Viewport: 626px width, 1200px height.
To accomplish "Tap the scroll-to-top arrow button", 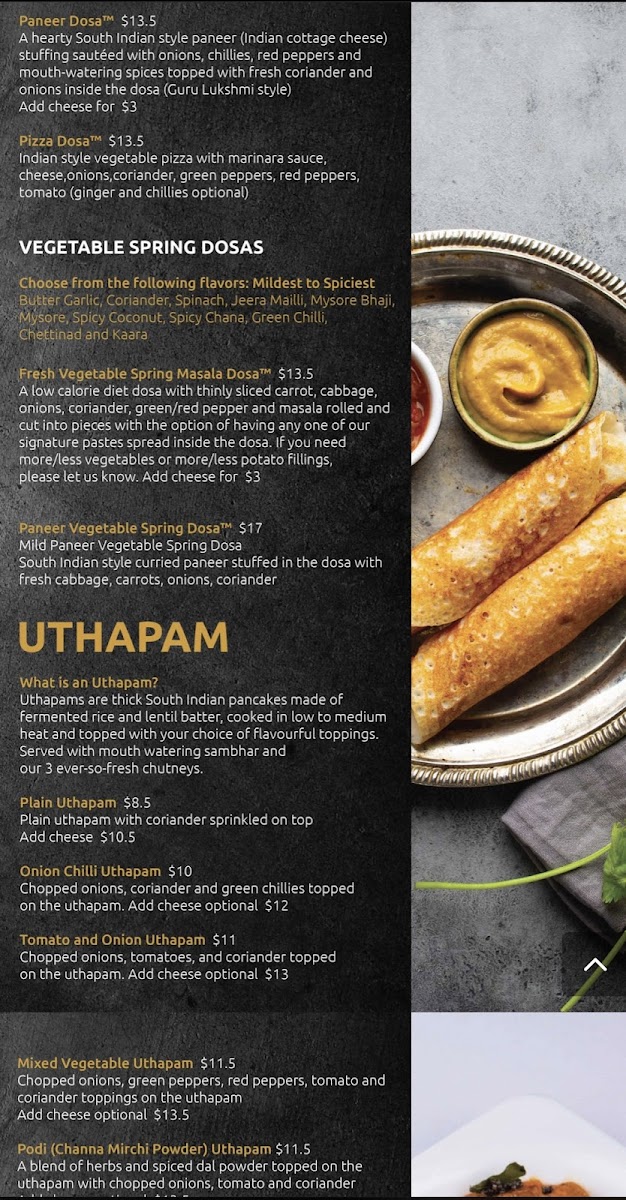I will [595, 964].
